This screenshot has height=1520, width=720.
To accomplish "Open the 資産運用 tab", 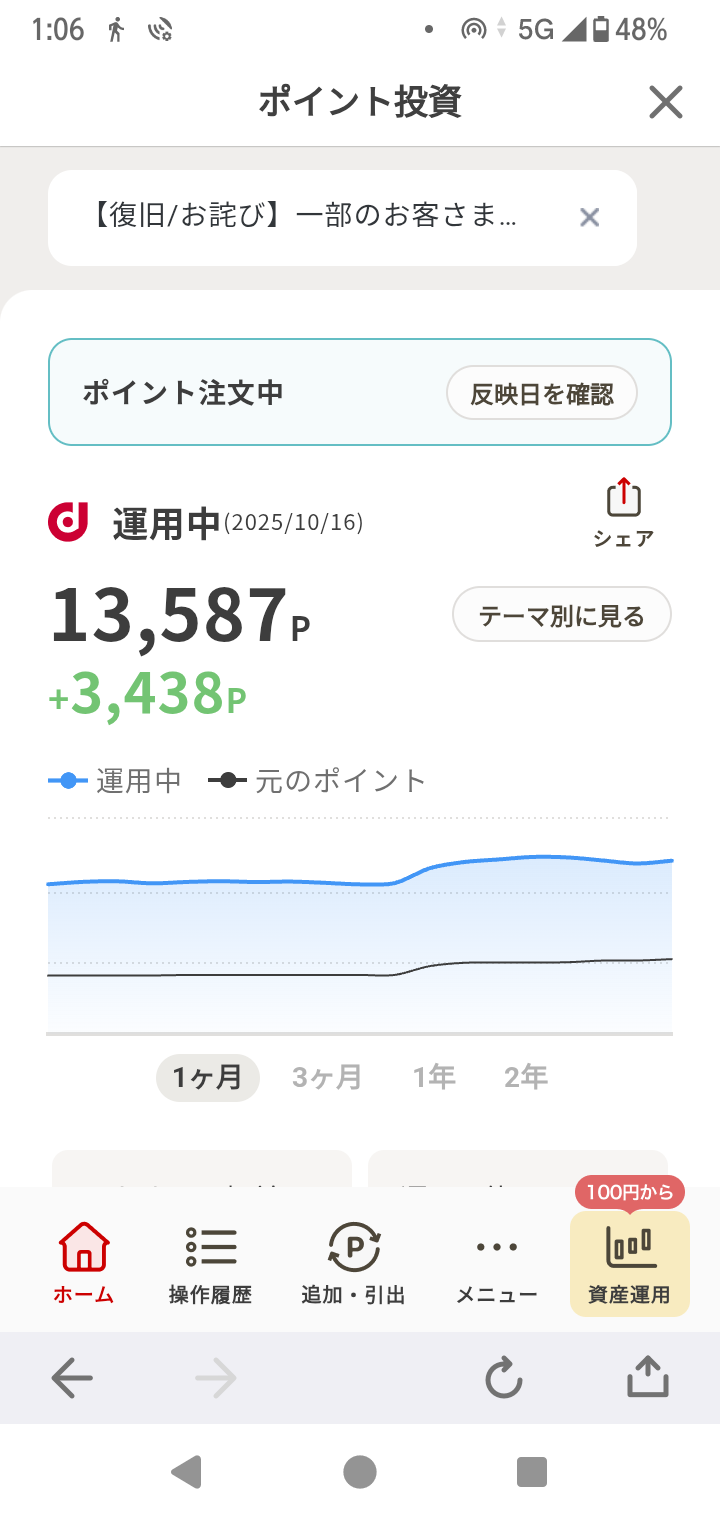I will (x=629, y=1263).
